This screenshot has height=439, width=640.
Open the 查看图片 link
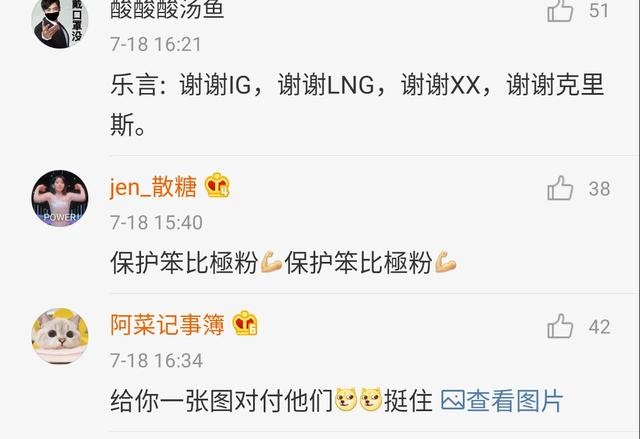[x=502, y=401]
